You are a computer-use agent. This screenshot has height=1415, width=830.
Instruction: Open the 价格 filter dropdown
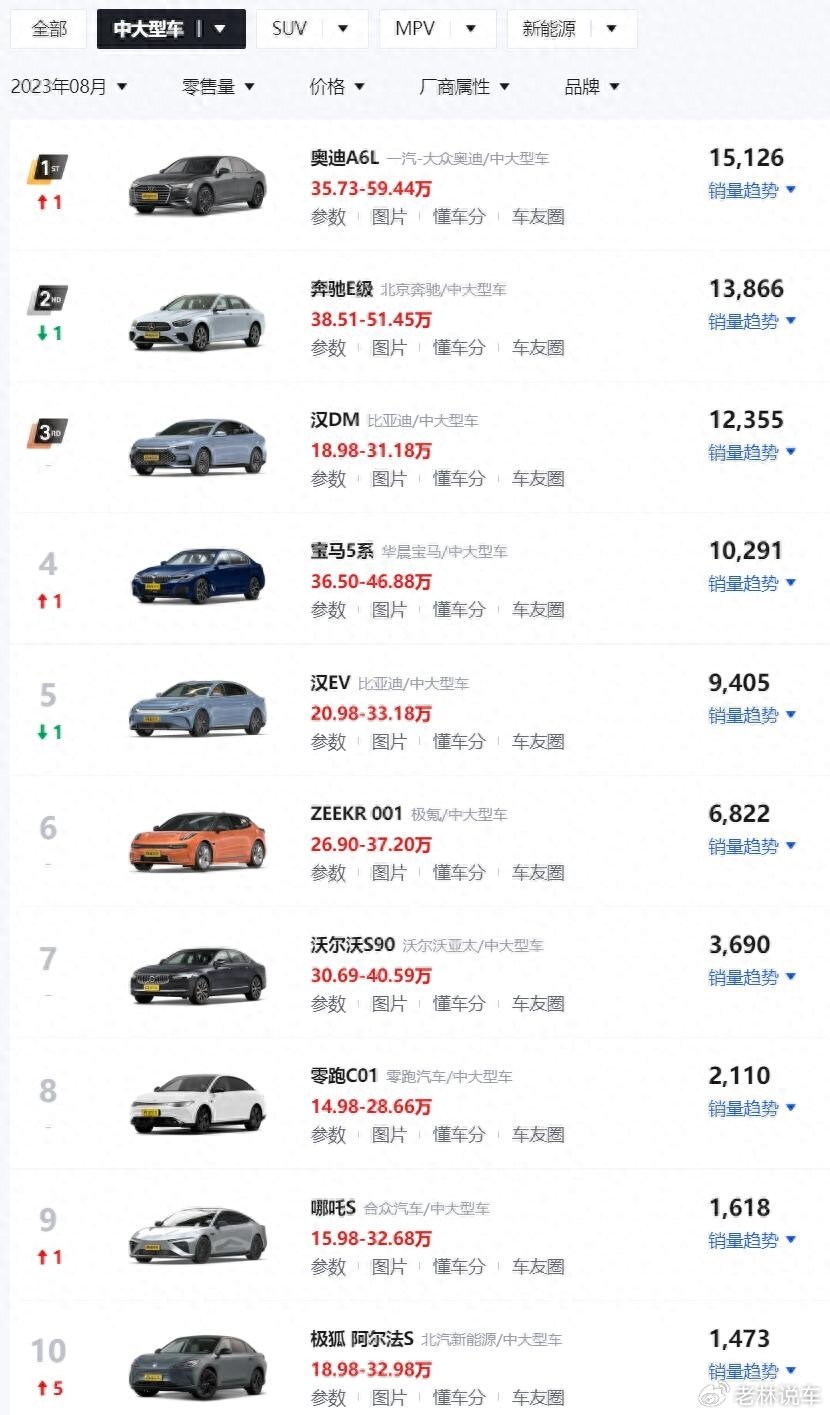[x=337, y=87]
